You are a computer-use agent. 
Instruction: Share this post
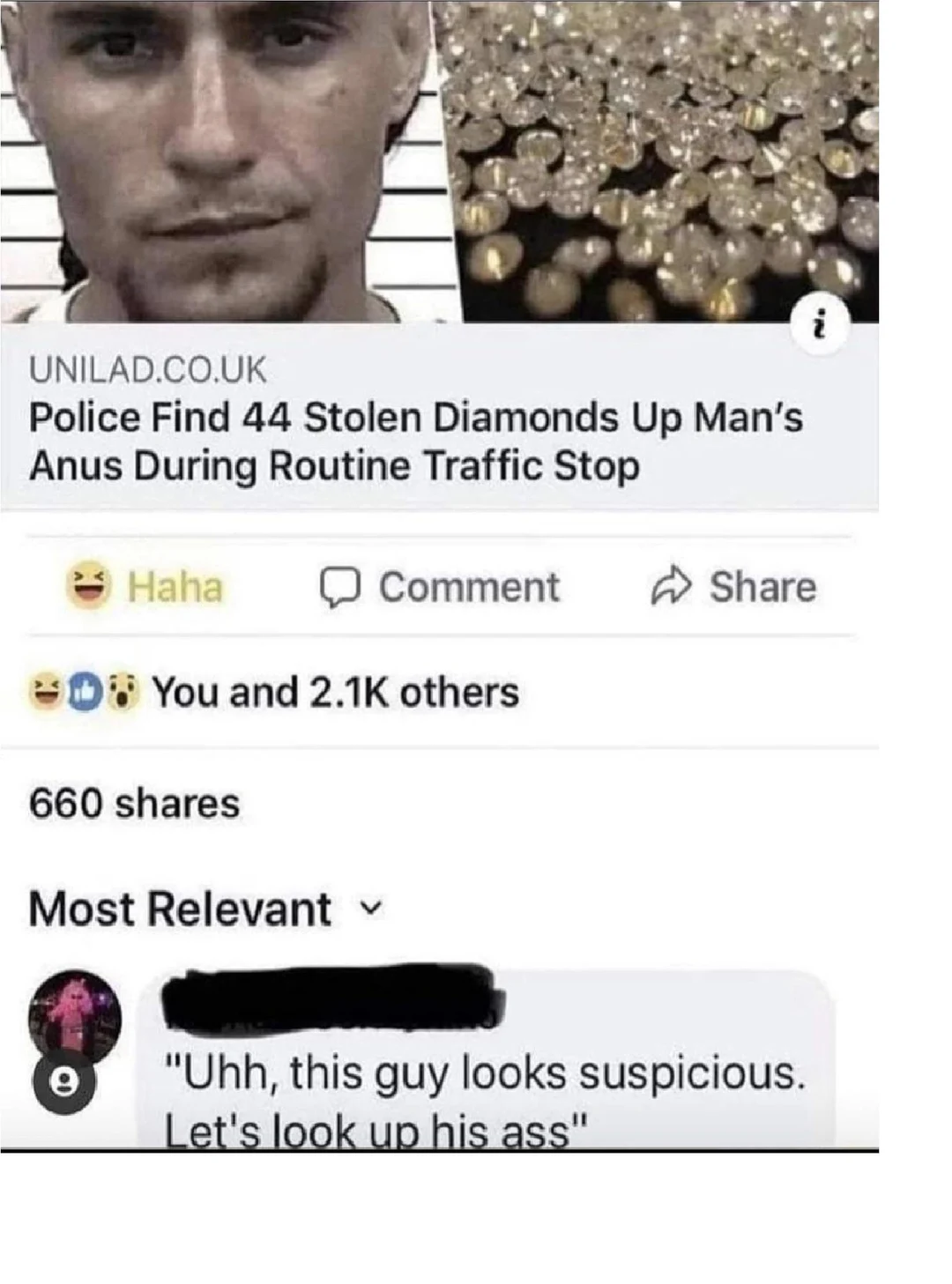tap(733, 588)
